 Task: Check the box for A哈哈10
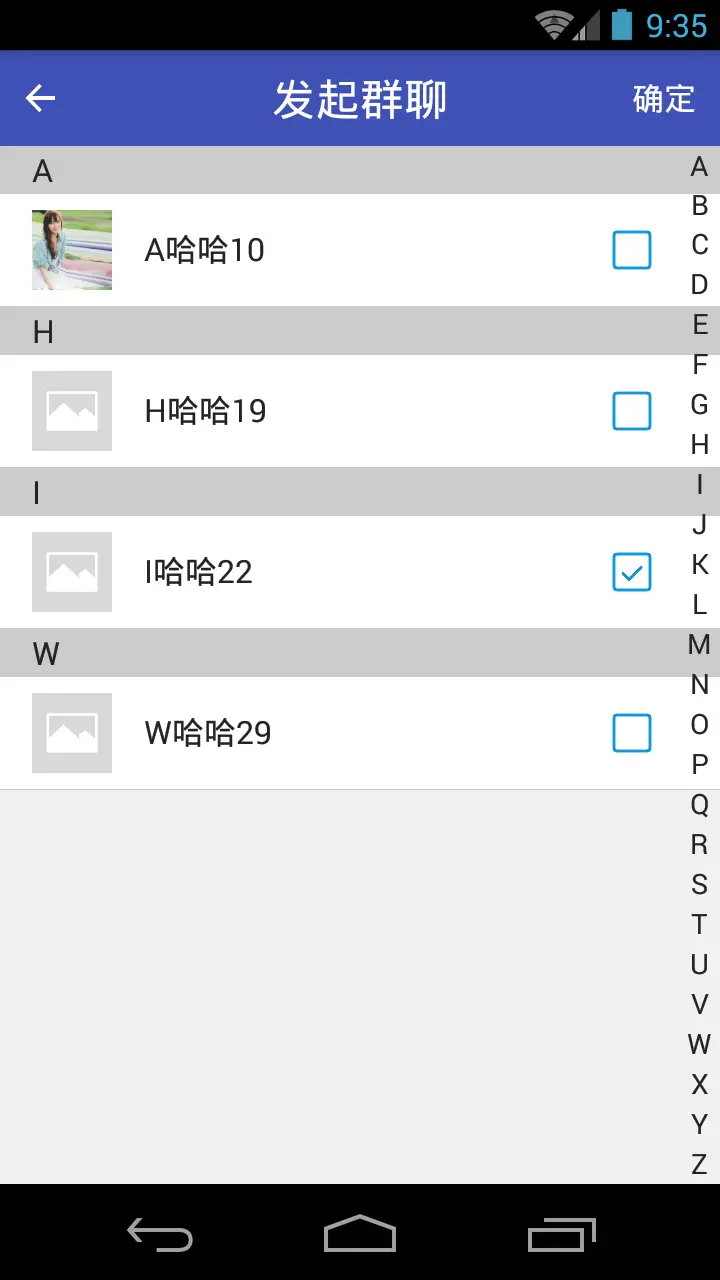click(632, 250)
